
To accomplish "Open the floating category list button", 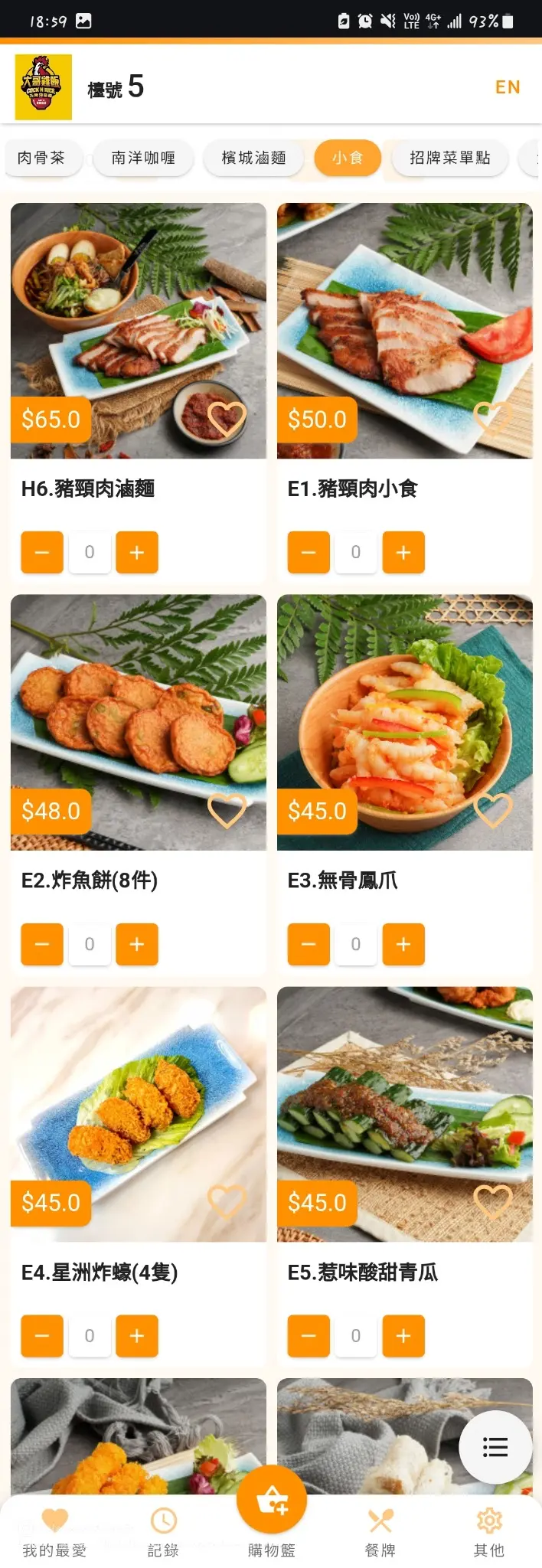I will click(495, 1447).
